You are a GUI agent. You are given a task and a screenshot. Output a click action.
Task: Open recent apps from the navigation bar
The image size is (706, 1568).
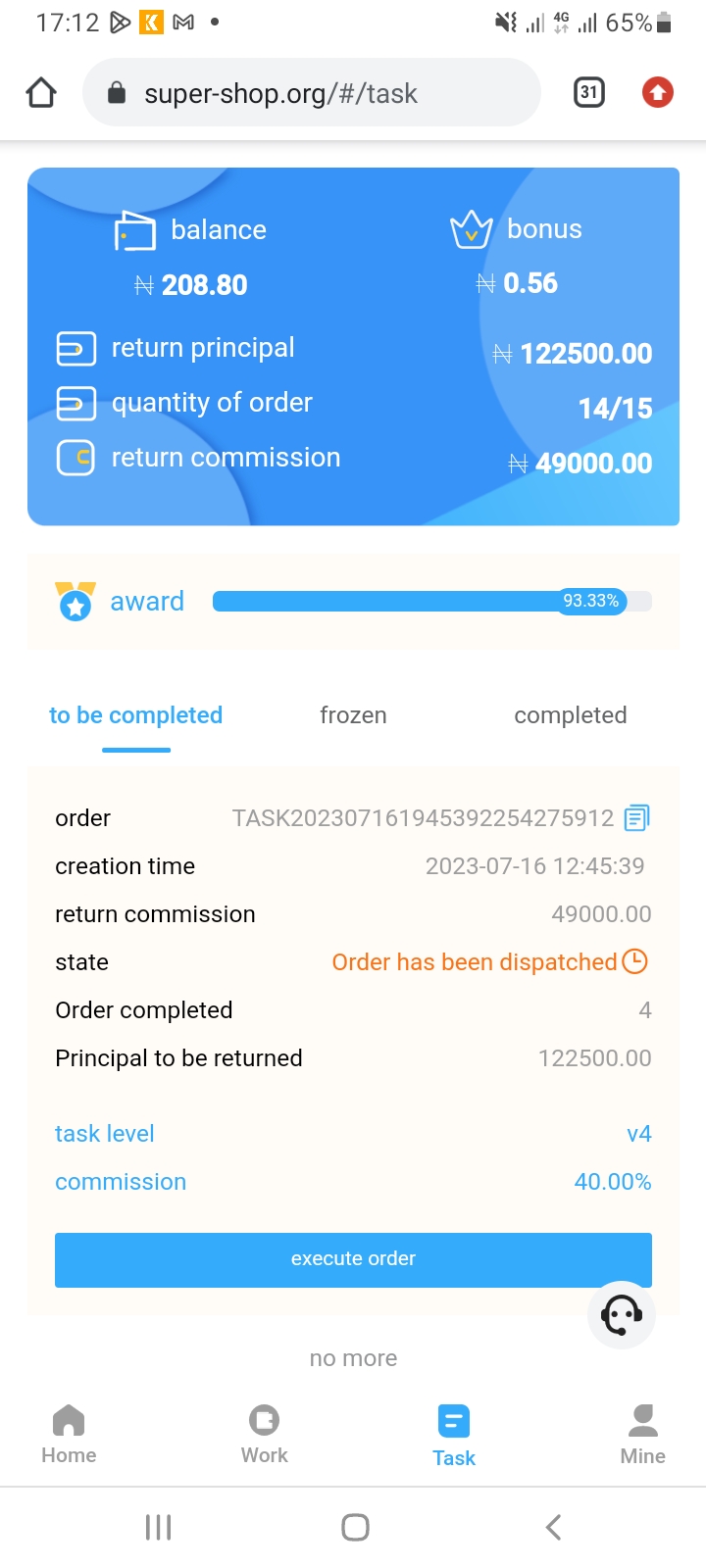tap(158, 1527)
